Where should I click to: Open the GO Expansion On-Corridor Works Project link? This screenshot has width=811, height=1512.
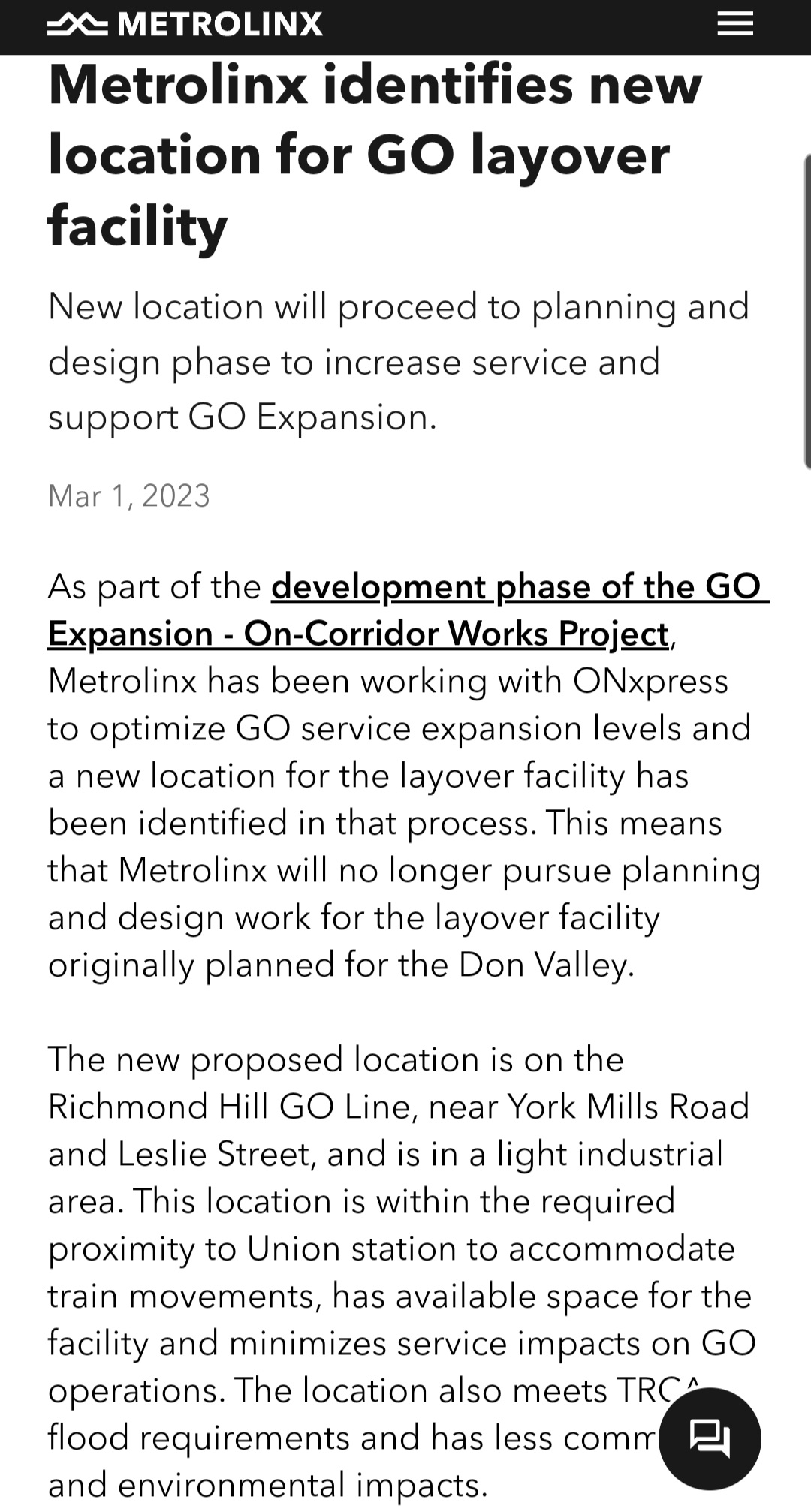409,610
